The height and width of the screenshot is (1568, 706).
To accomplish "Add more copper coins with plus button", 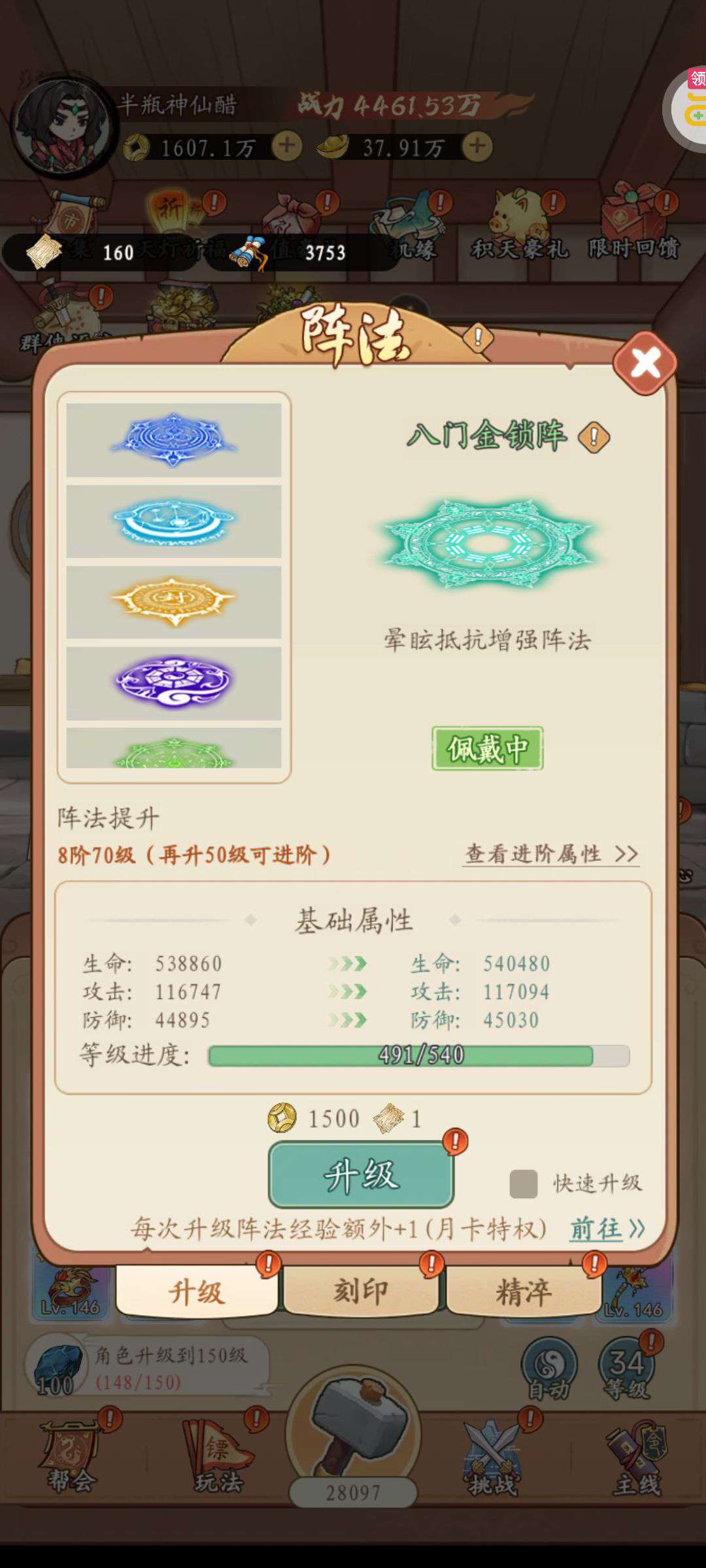I will click(x=287, y=146).
